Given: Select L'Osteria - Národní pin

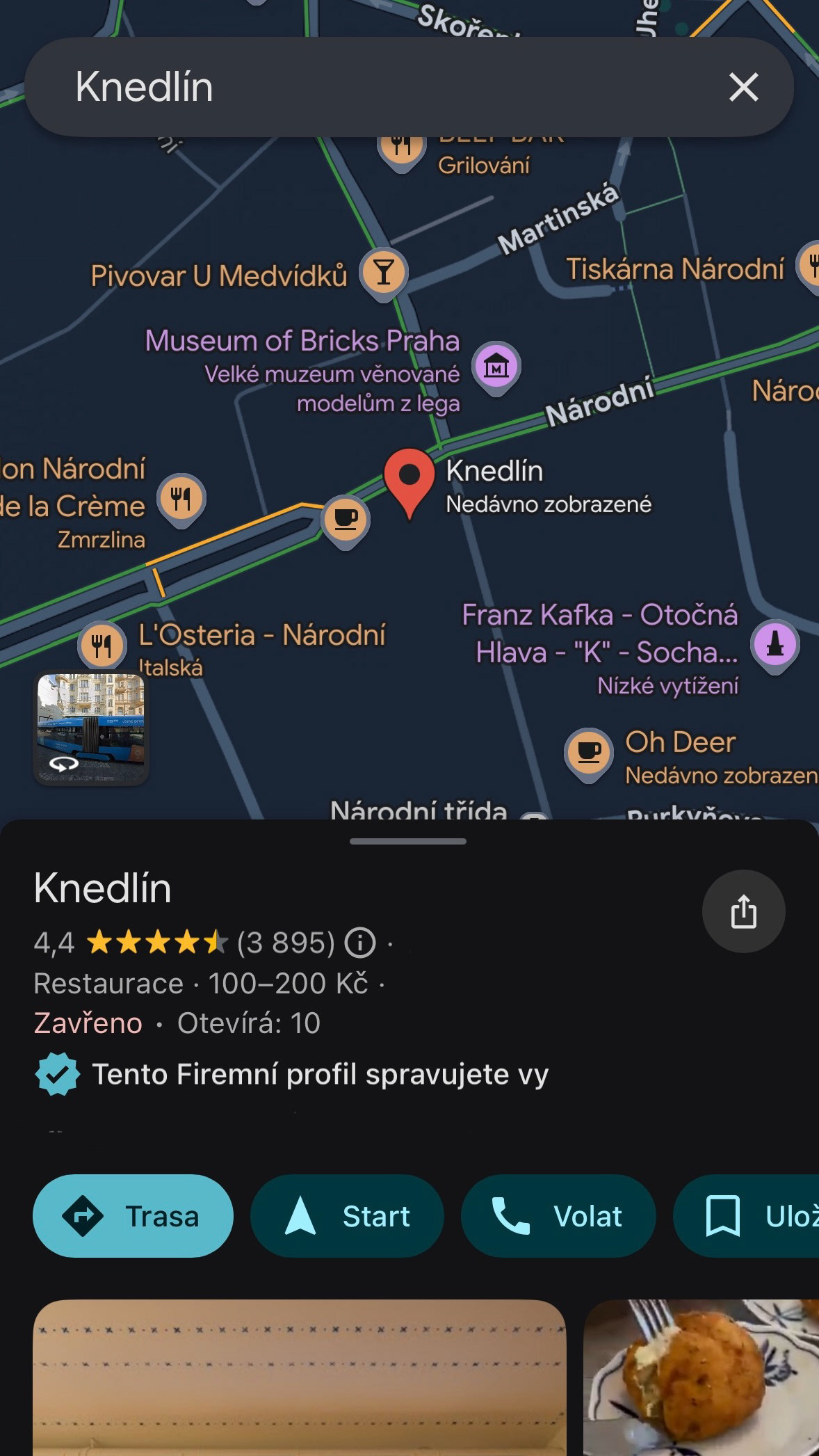Looking at the screenshot, I should 102,644.
